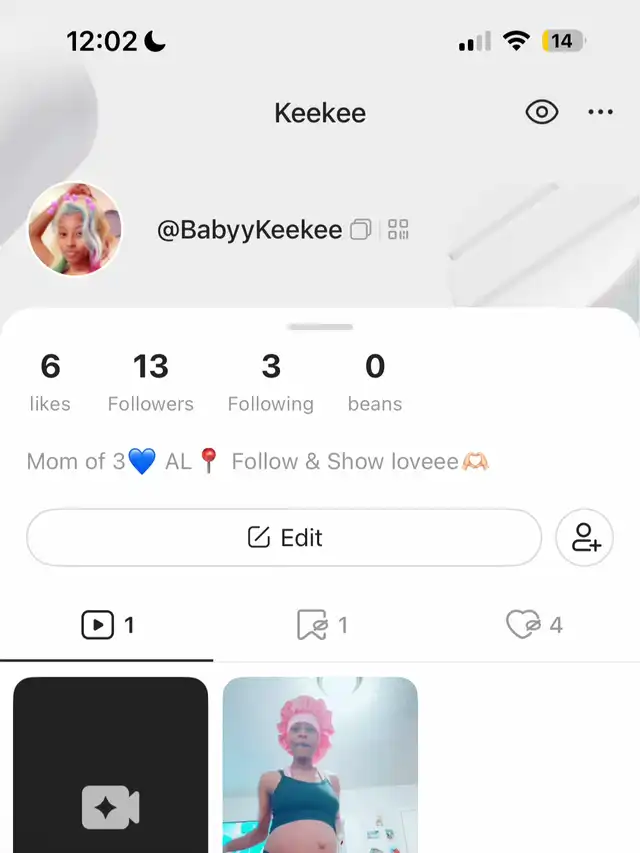This screenshot has width=640, height=853.
Task: Open the three-dot overflow menu
Action: [600, 112]
